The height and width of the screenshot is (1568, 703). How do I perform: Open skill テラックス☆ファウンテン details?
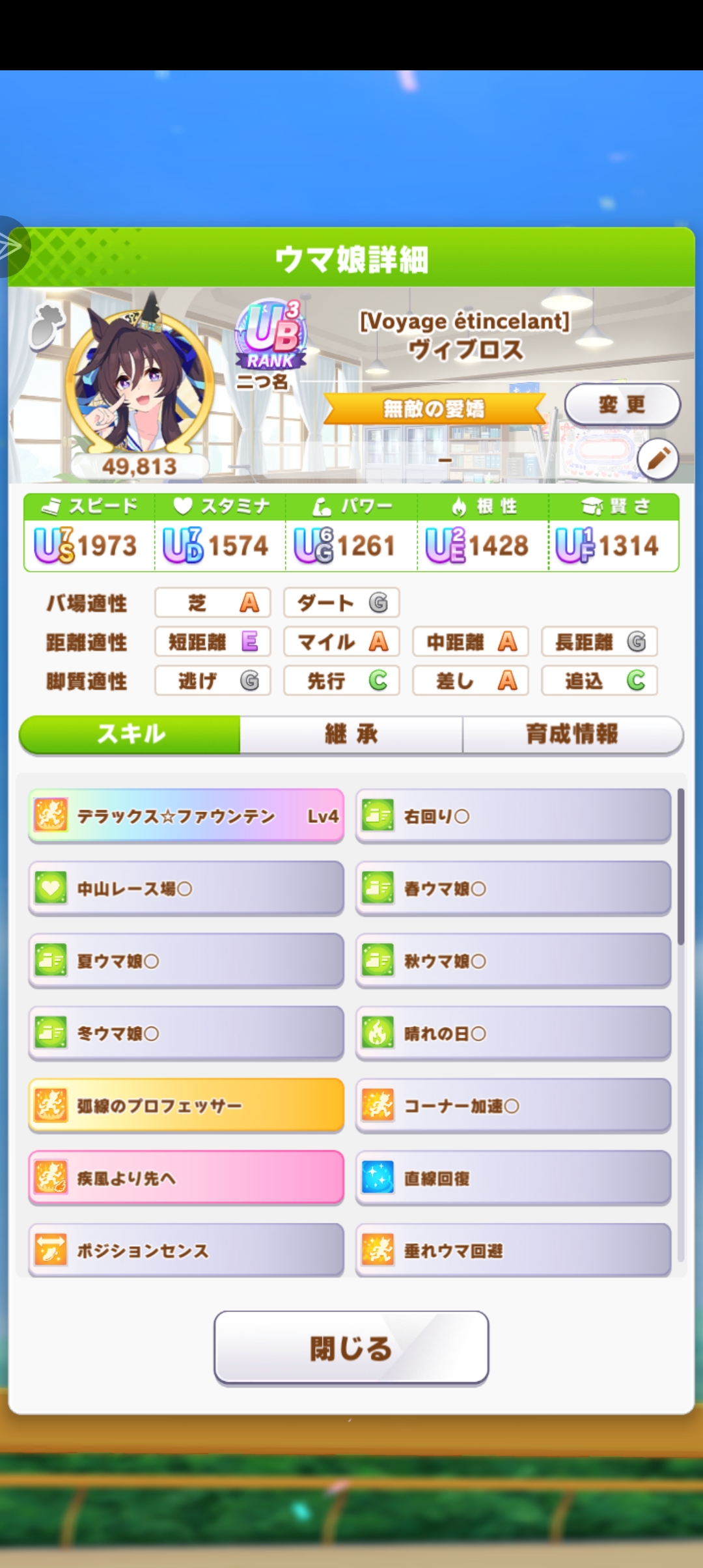[x=186, y=816]
